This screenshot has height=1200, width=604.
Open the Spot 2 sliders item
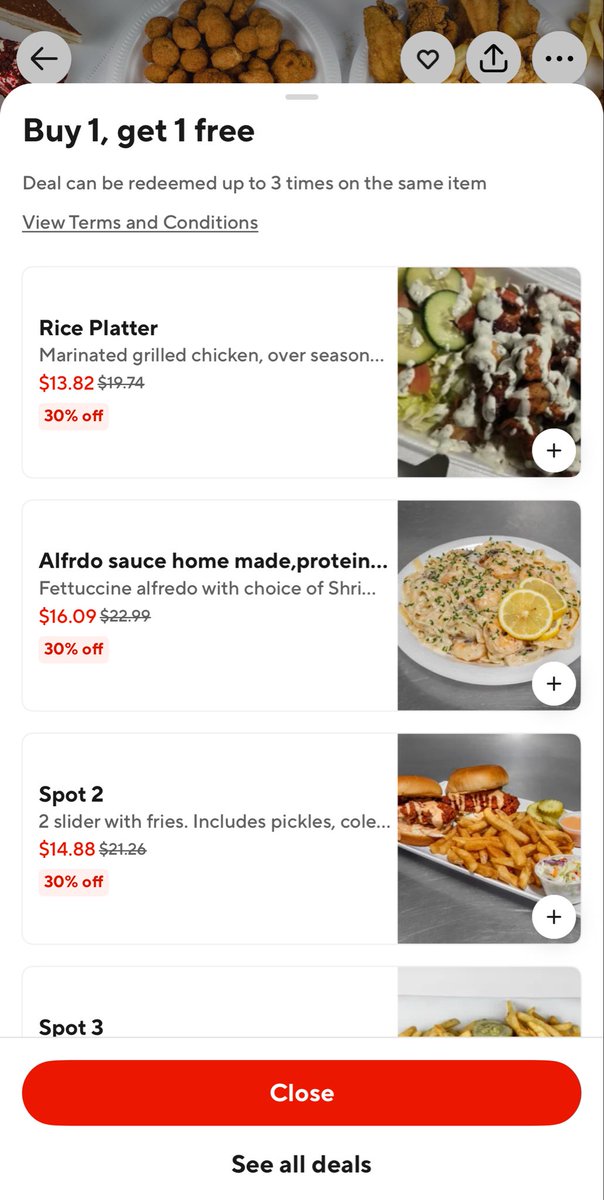(210, 837)
